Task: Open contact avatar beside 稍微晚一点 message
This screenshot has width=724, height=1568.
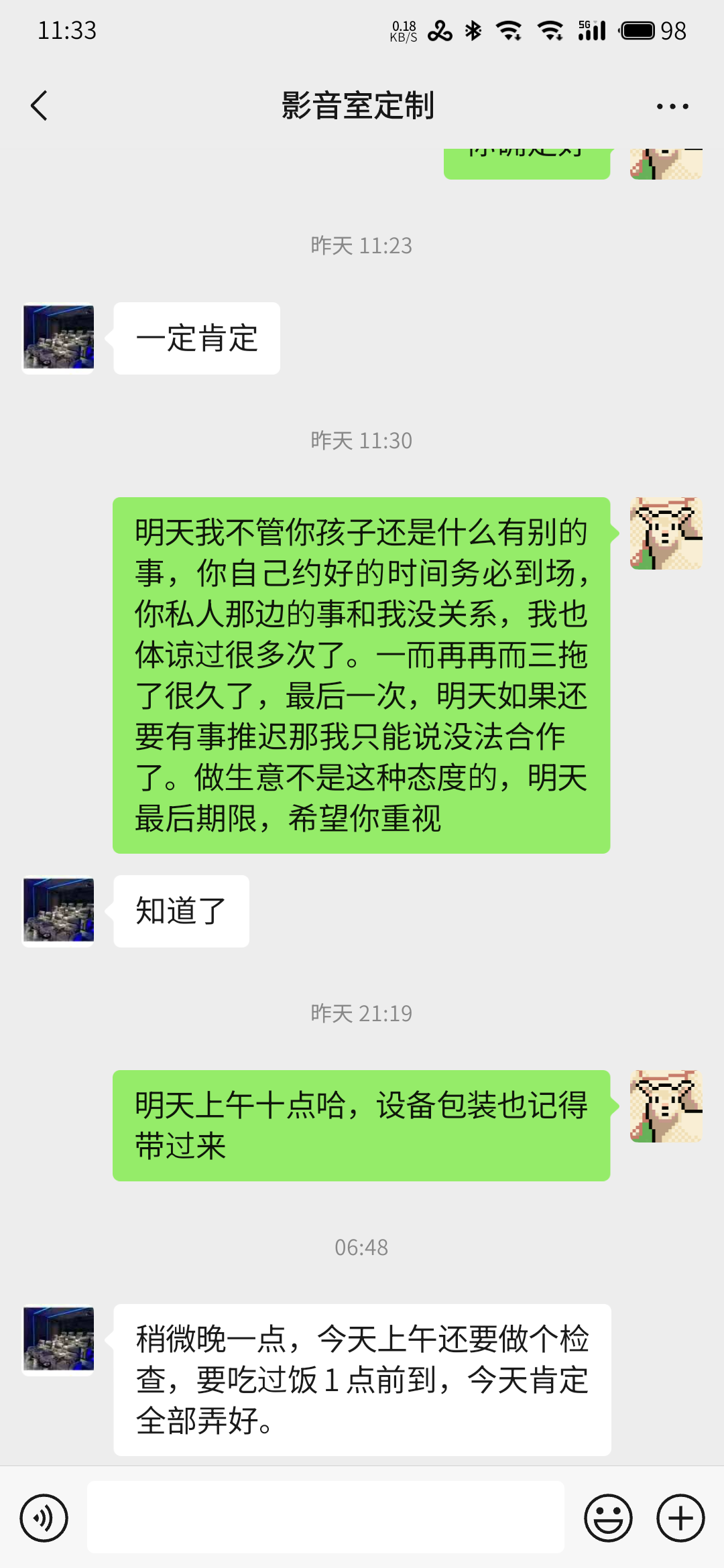Action: coord(58,1340)
